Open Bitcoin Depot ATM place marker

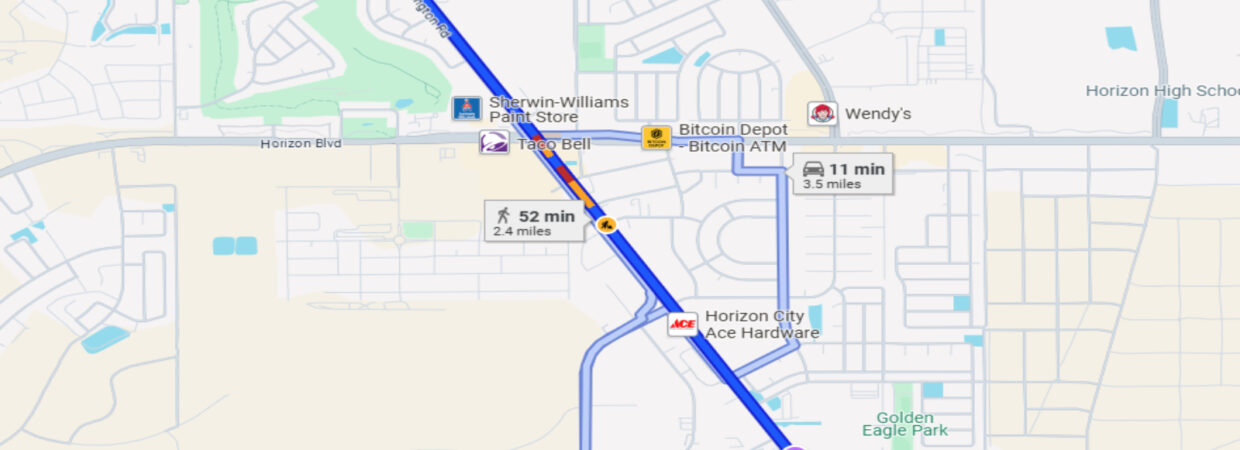pyautogui.click(x=656, y=138)
